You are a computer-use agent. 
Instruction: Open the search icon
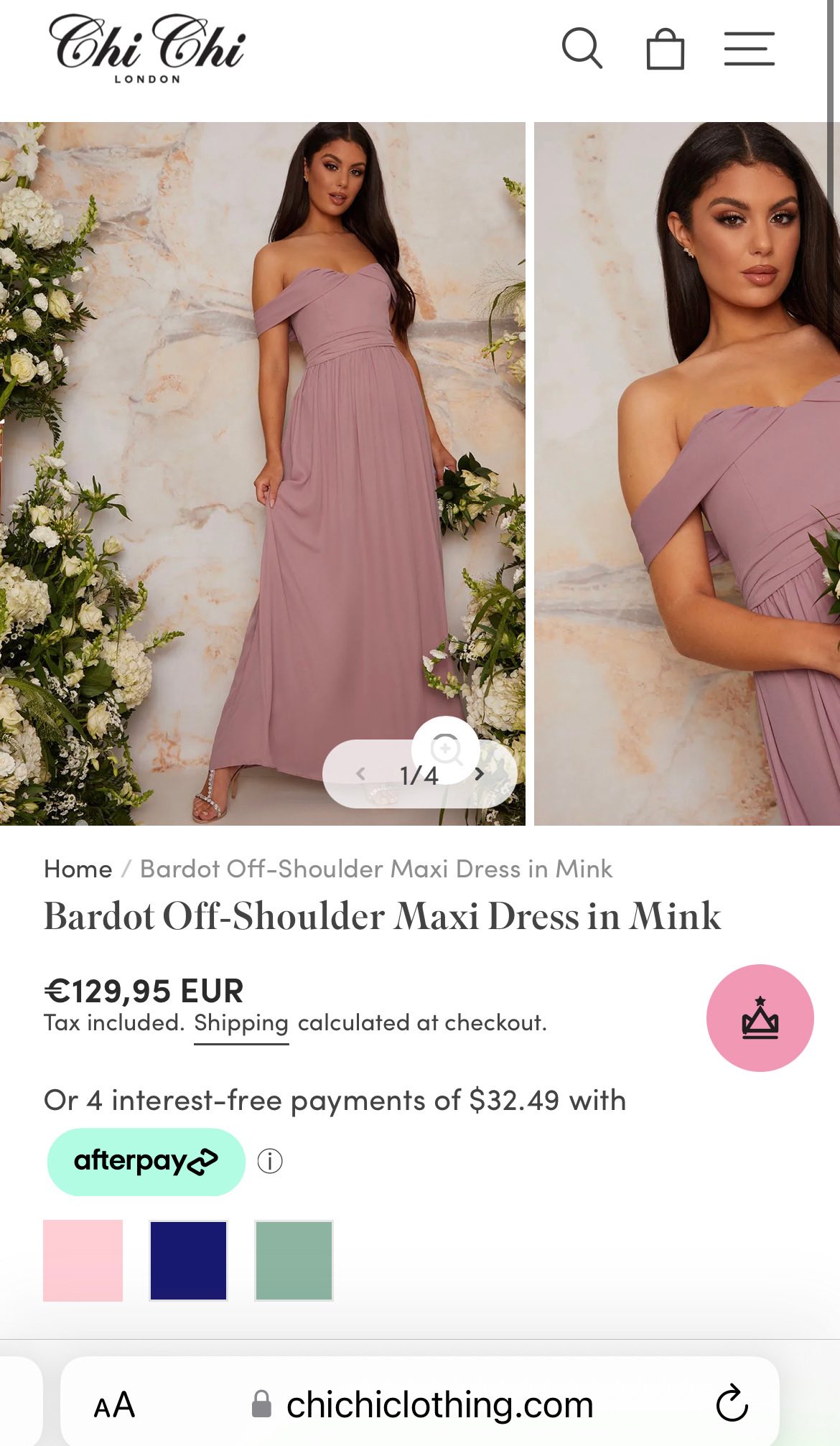pos(581,48)
